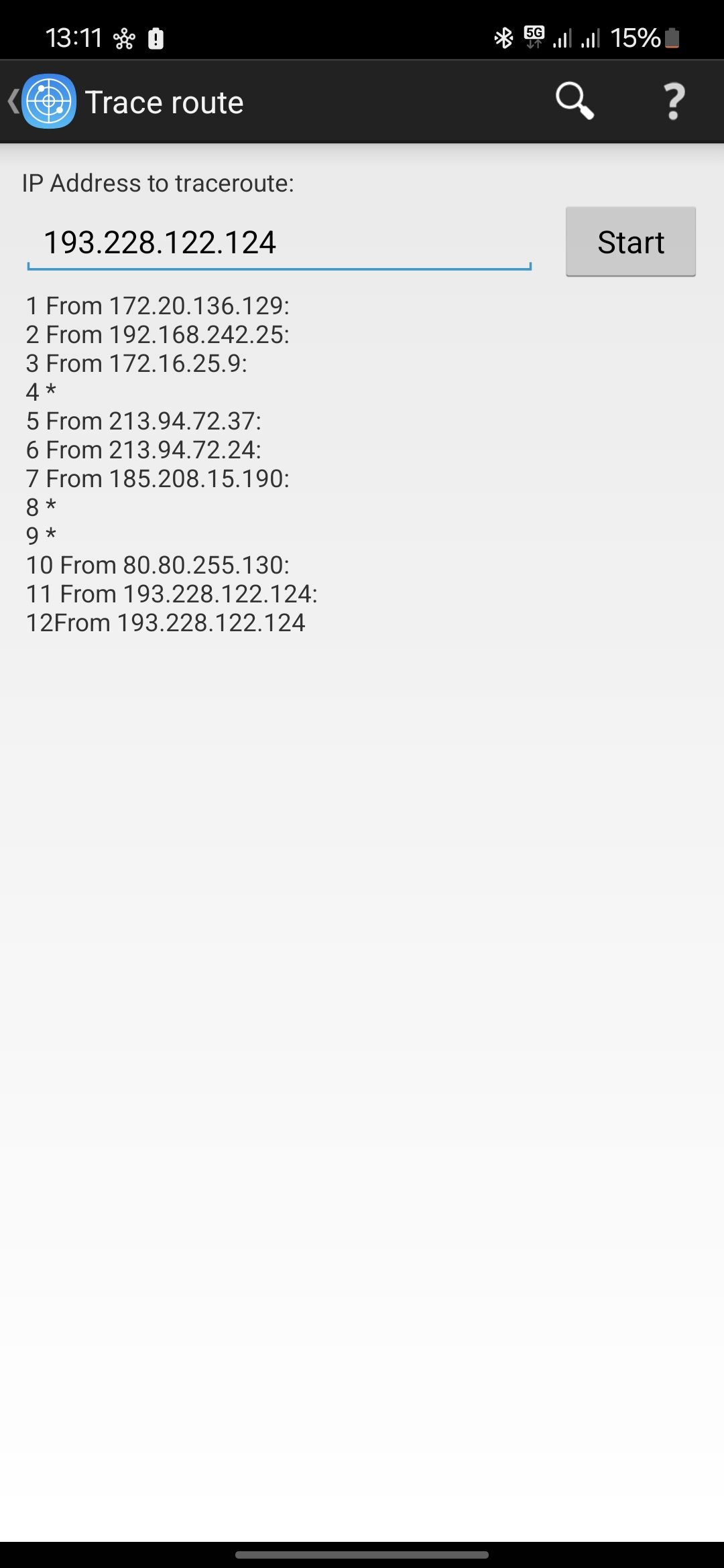Edit the IP address field
The width and height of the screenshot is (724, 1568).
(279, 243)
